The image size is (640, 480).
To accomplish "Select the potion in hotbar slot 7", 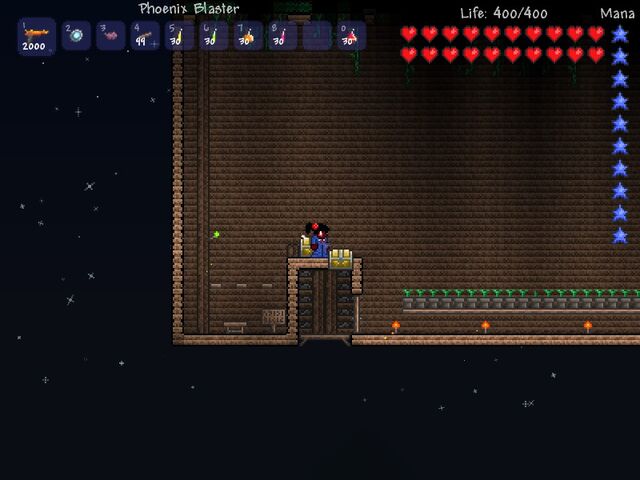I will [x=248, y=36].
